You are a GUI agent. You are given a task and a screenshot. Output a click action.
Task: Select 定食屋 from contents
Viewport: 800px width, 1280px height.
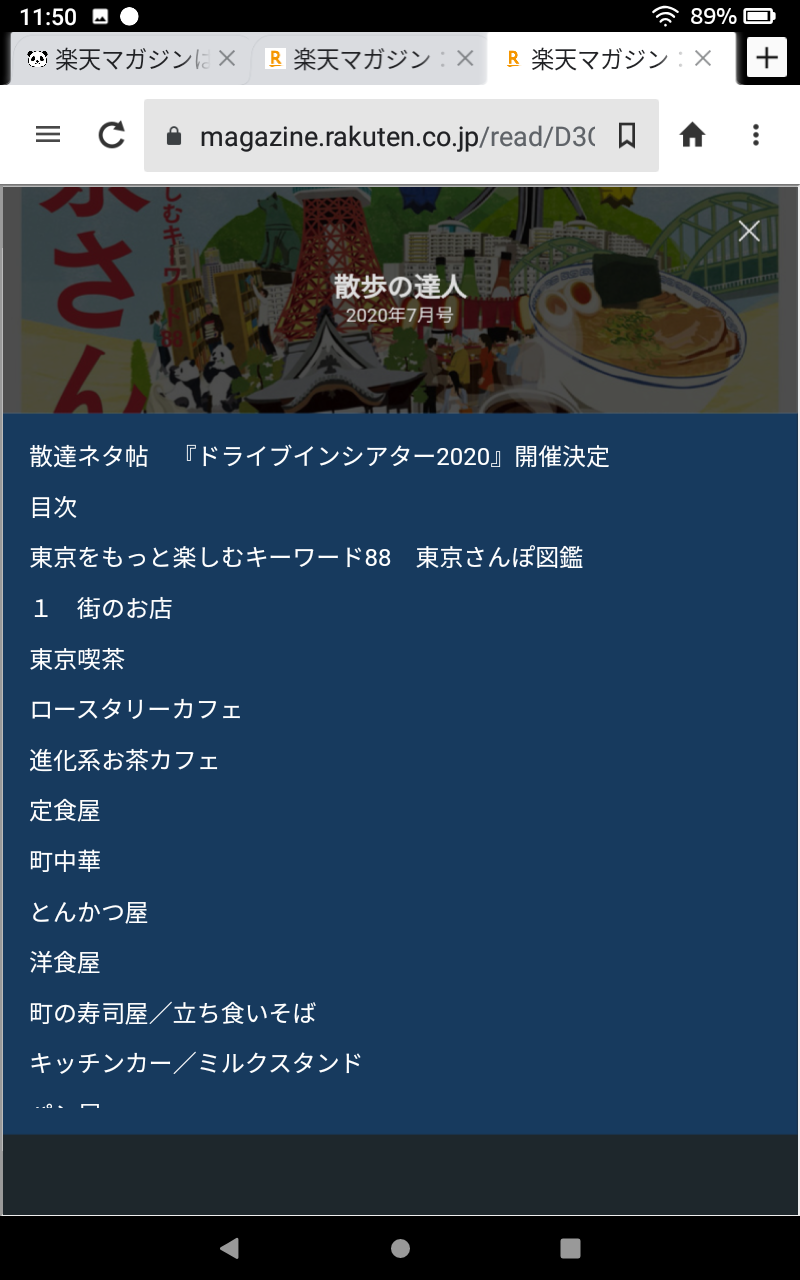tap(65, 811)
